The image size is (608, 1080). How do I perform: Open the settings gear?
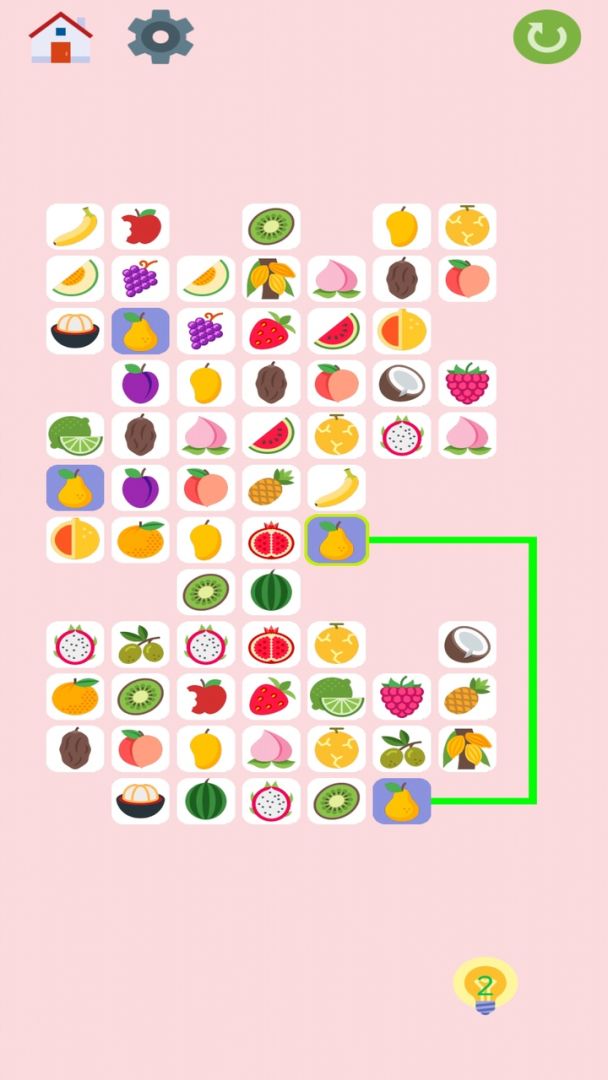160,37
